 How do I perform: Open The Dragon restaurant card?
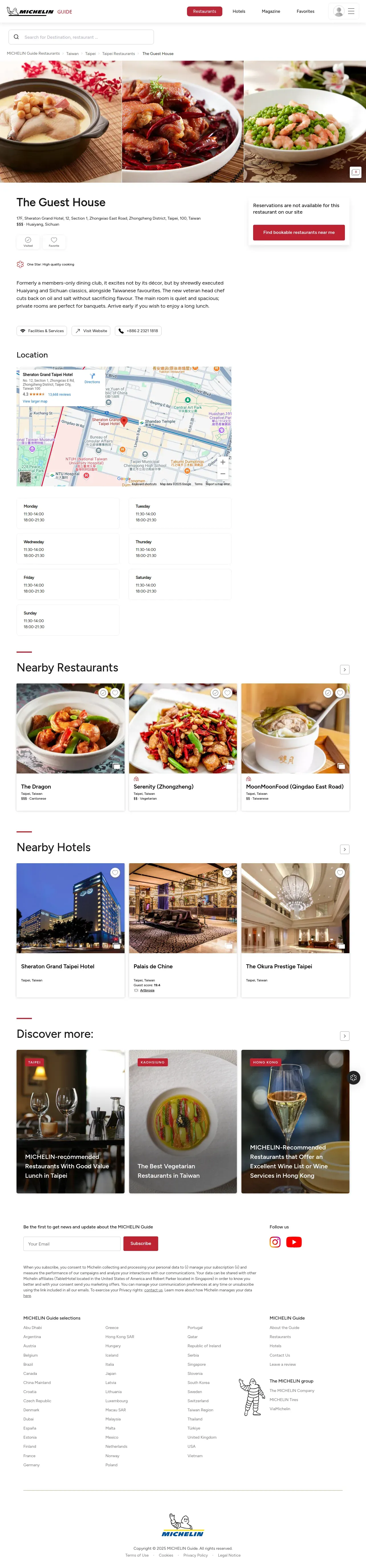[x=71, y=746]
